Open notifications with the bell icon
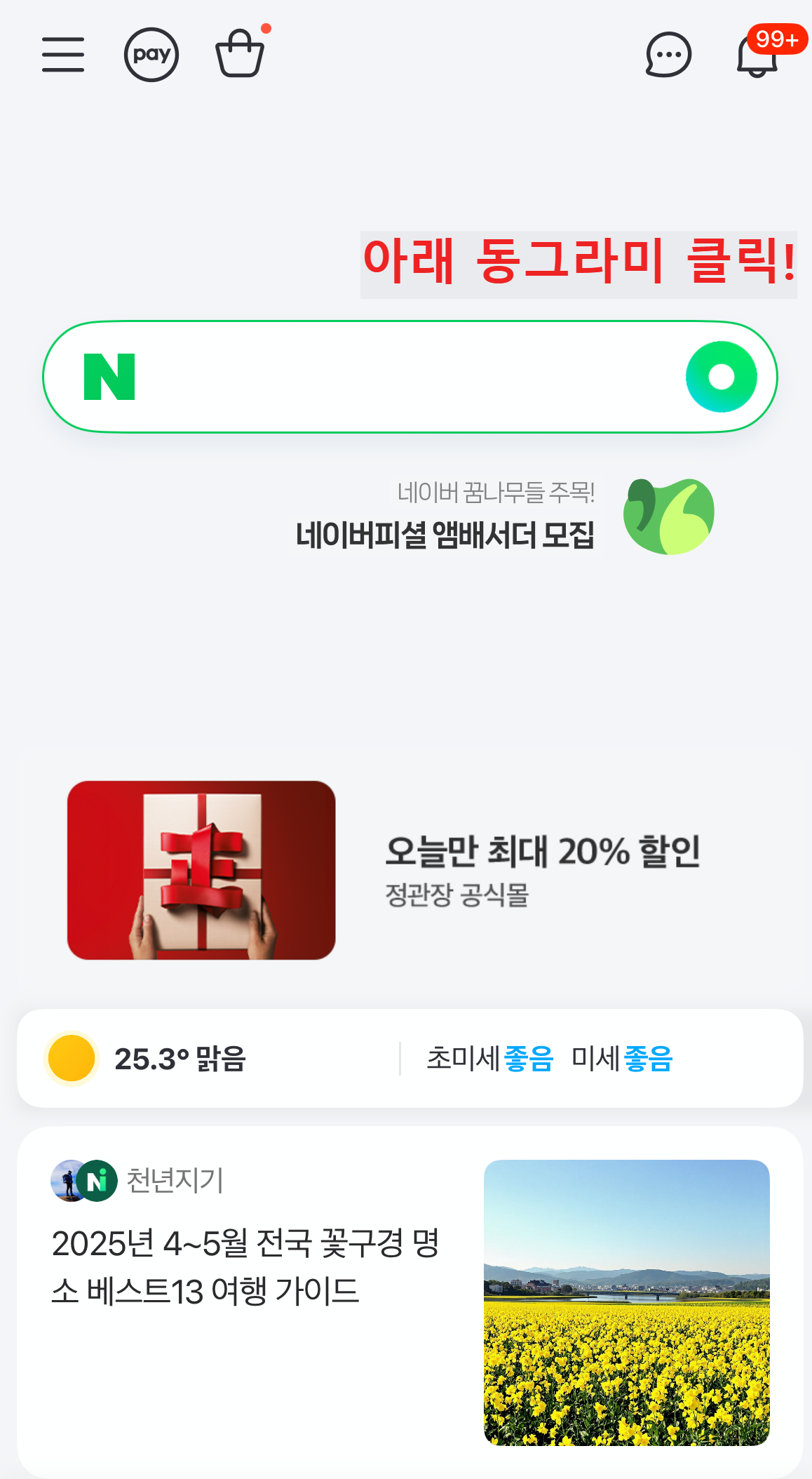The width and height of the screenshot is (812, 1479). tap(756, 58)
